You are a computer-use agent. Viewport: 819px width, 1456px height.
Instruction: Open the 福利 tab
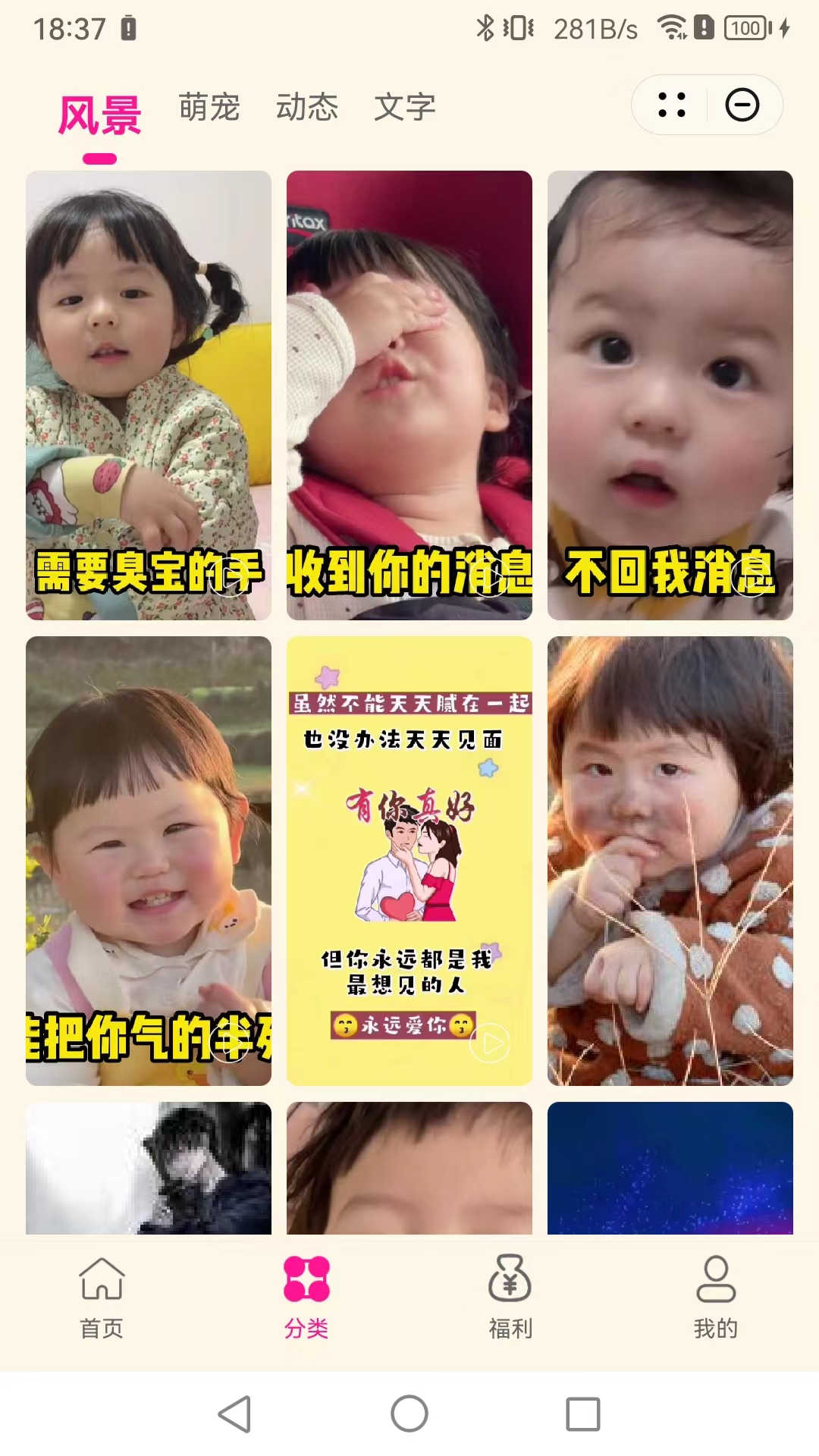pyautogui.click(x=510, y=1298)
